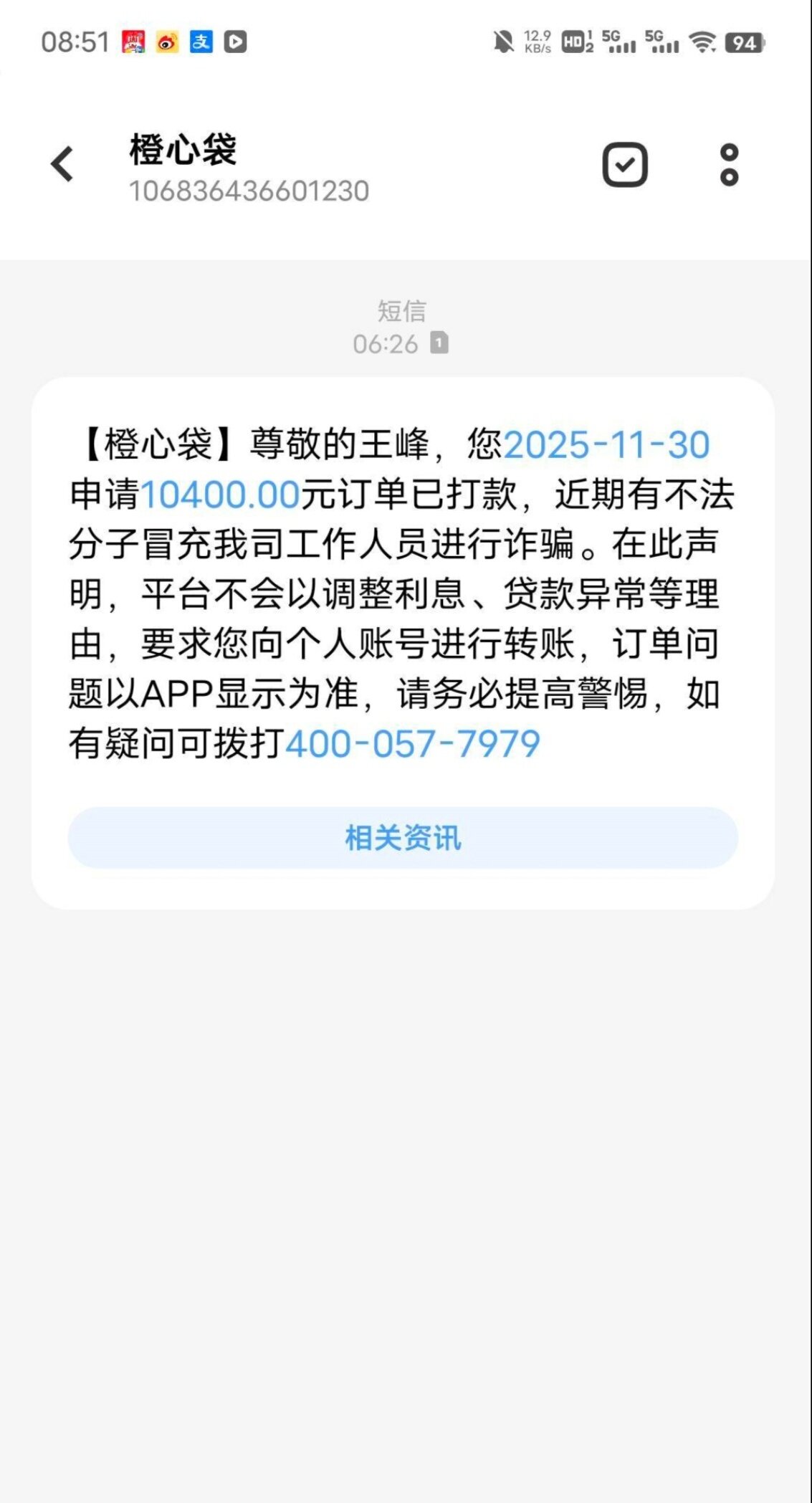Open the three-dot overflow menu

tap(729, 165)
